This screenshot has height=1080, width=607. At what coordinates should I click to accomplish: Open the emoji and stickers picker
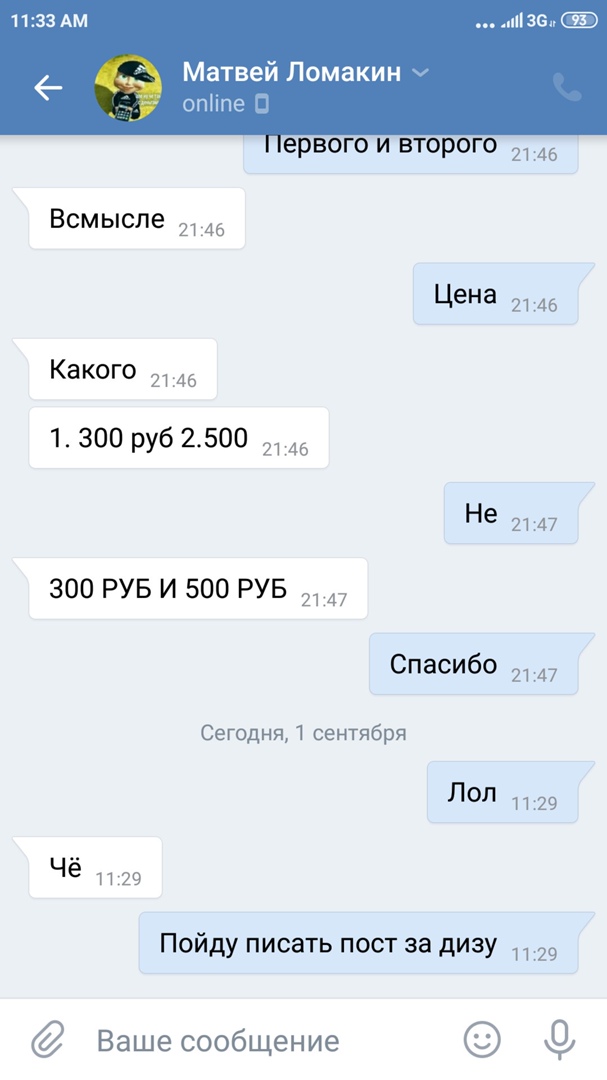pyautogui.click(x=482, y=1040)
